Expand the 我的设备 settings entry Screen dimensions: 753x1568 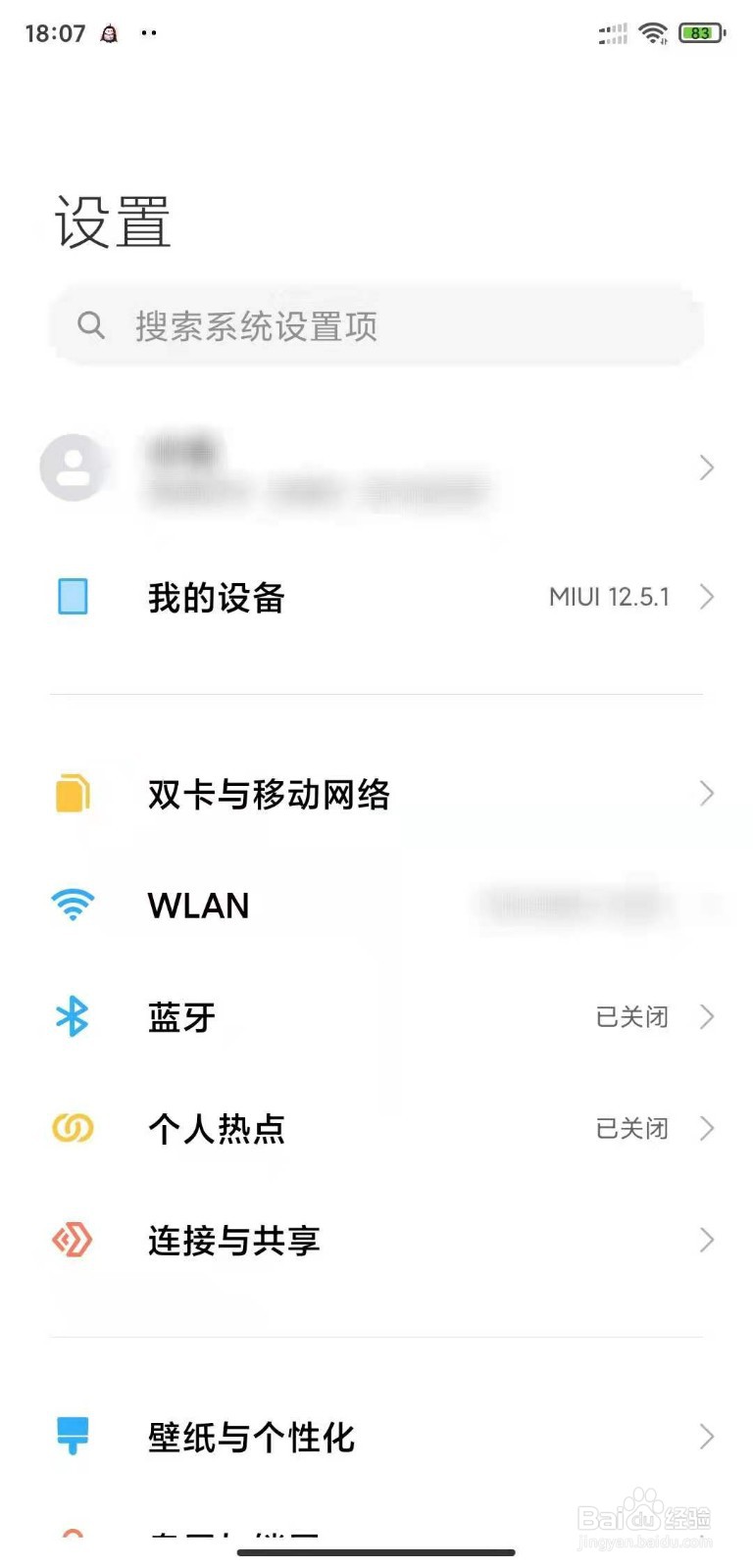point(376,596)
